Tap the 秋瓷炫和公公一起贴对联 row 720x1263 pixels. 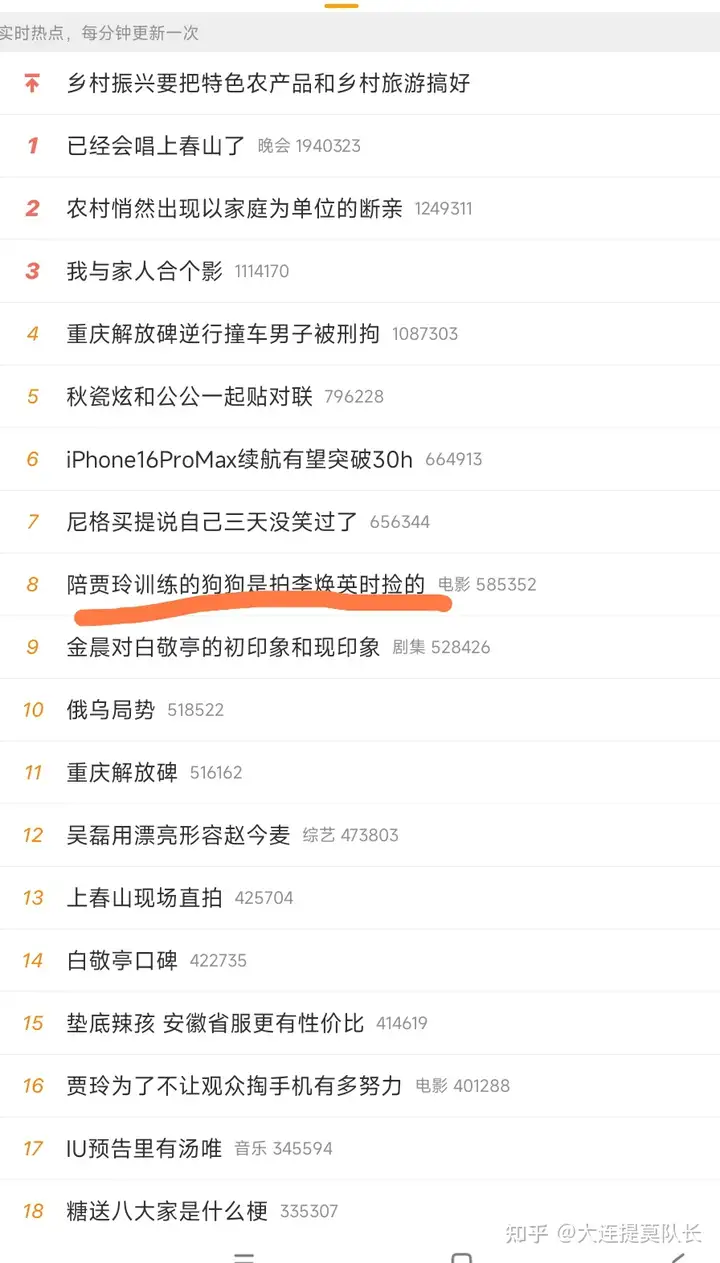point(190,397)
